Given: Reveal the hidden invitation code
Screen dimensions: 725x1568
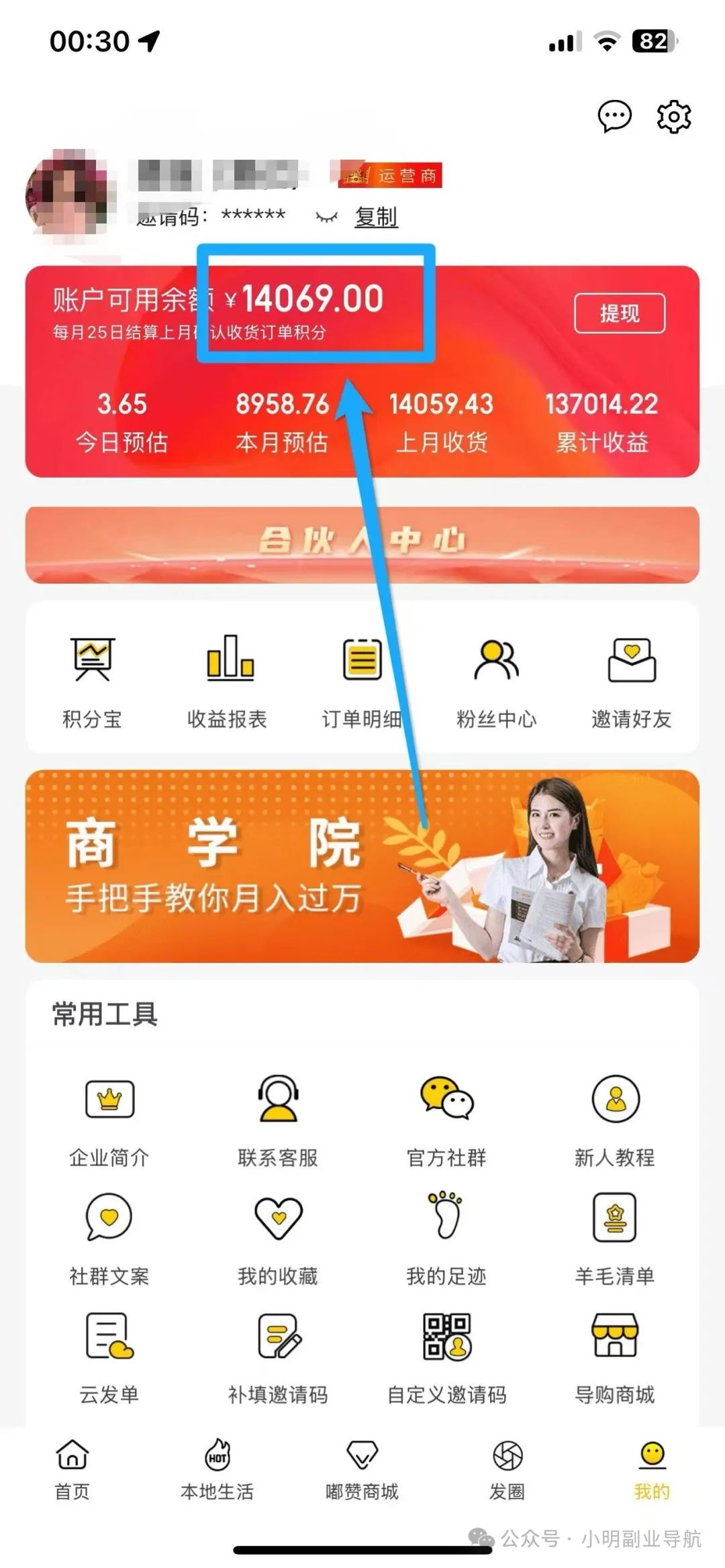Looking at the screenshot, I should tap(326, 217).
